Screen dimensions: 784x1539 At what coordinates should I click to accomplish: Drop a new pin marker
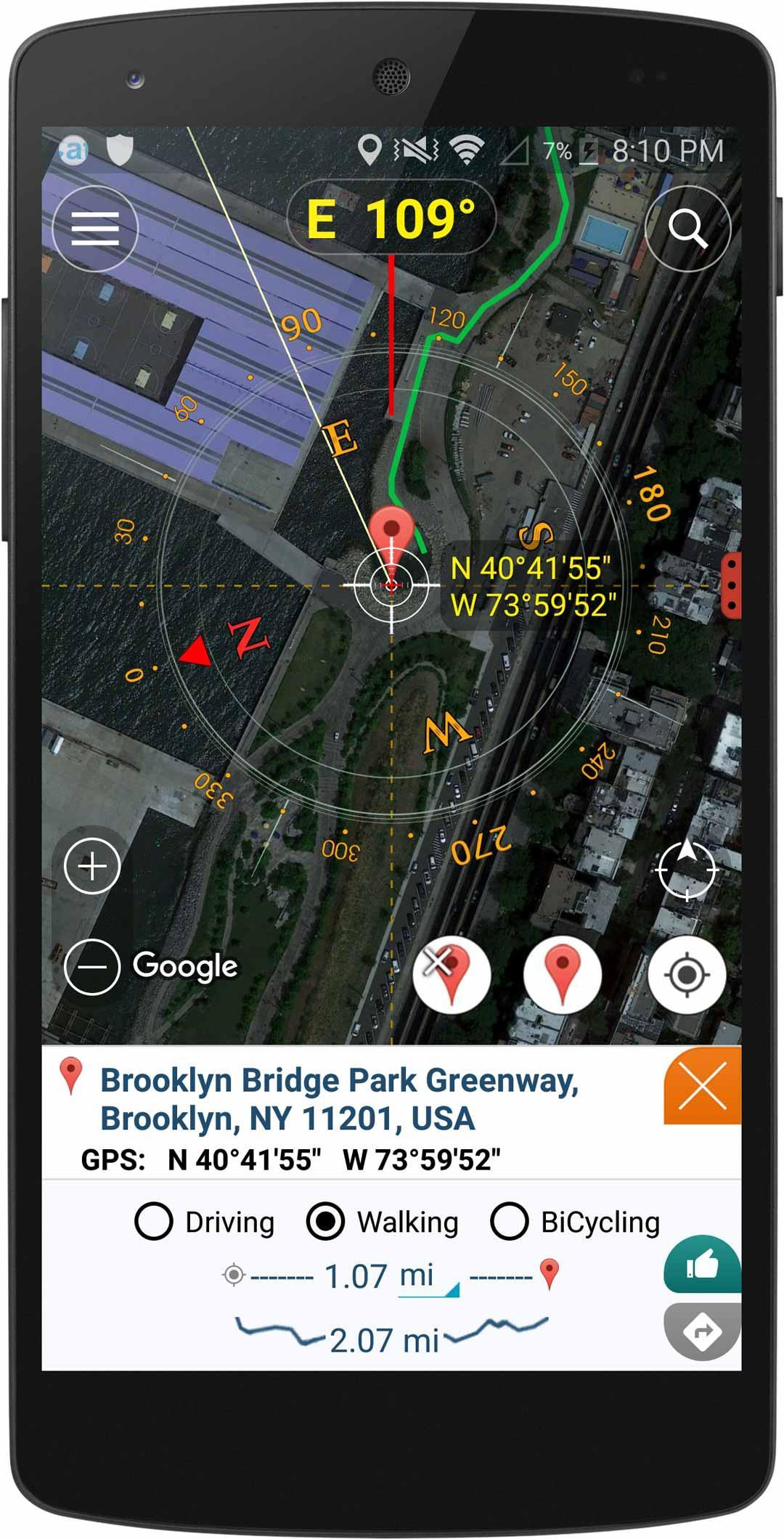coord(562,975)
